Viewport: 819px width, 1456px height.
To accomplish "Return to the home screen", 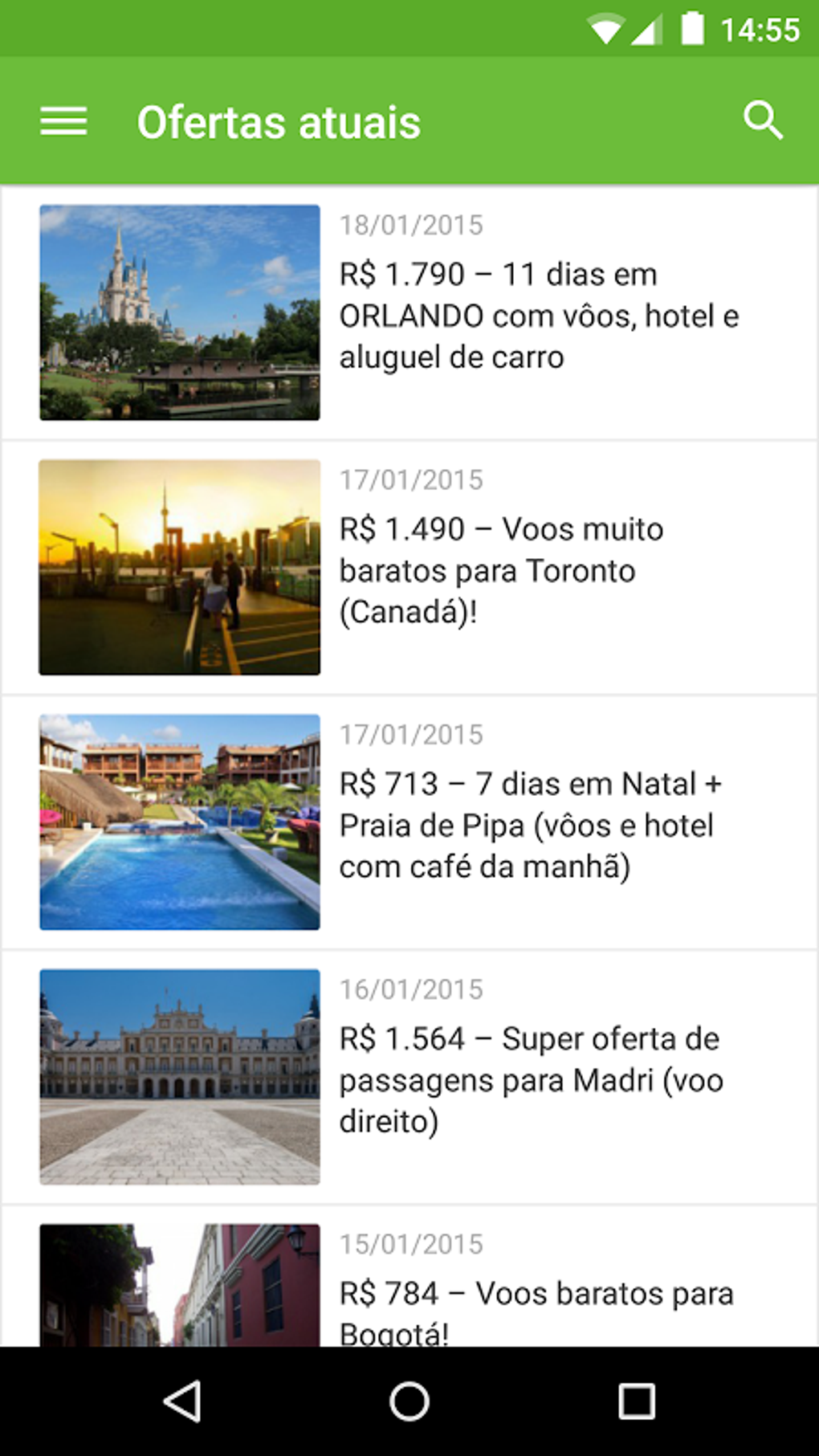I will 409,1402.
